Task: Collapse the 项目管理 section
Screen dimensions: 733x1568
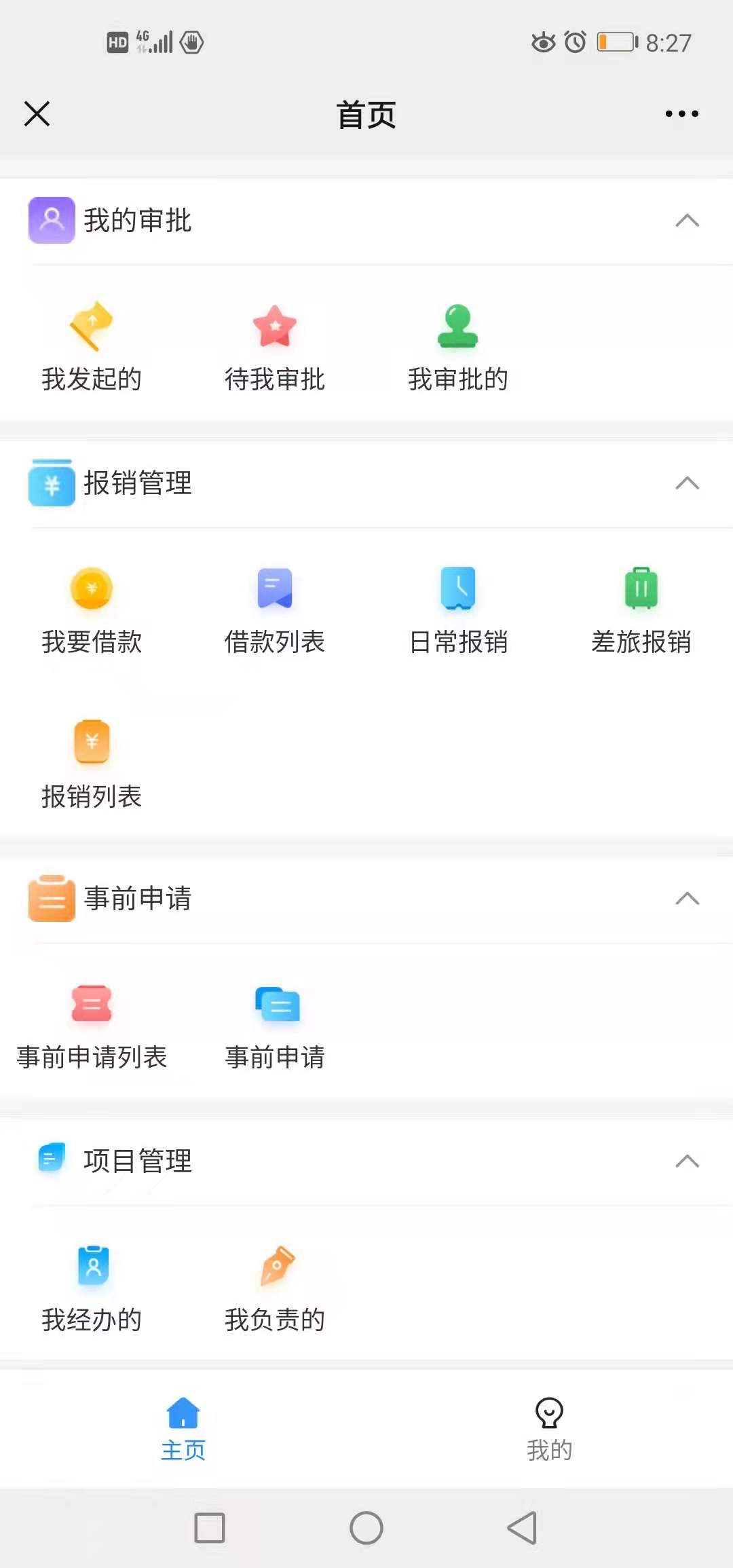Action: point(687,1161)
